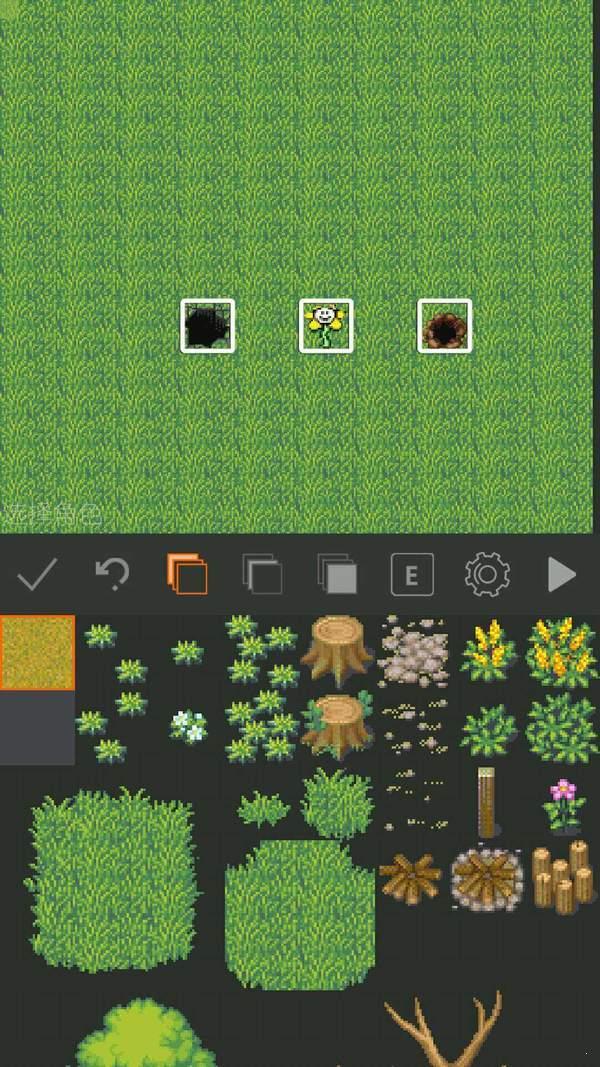Pick the yellow flower bush tile
This screenshot has height=1067, width=600.
coord(487,650)
